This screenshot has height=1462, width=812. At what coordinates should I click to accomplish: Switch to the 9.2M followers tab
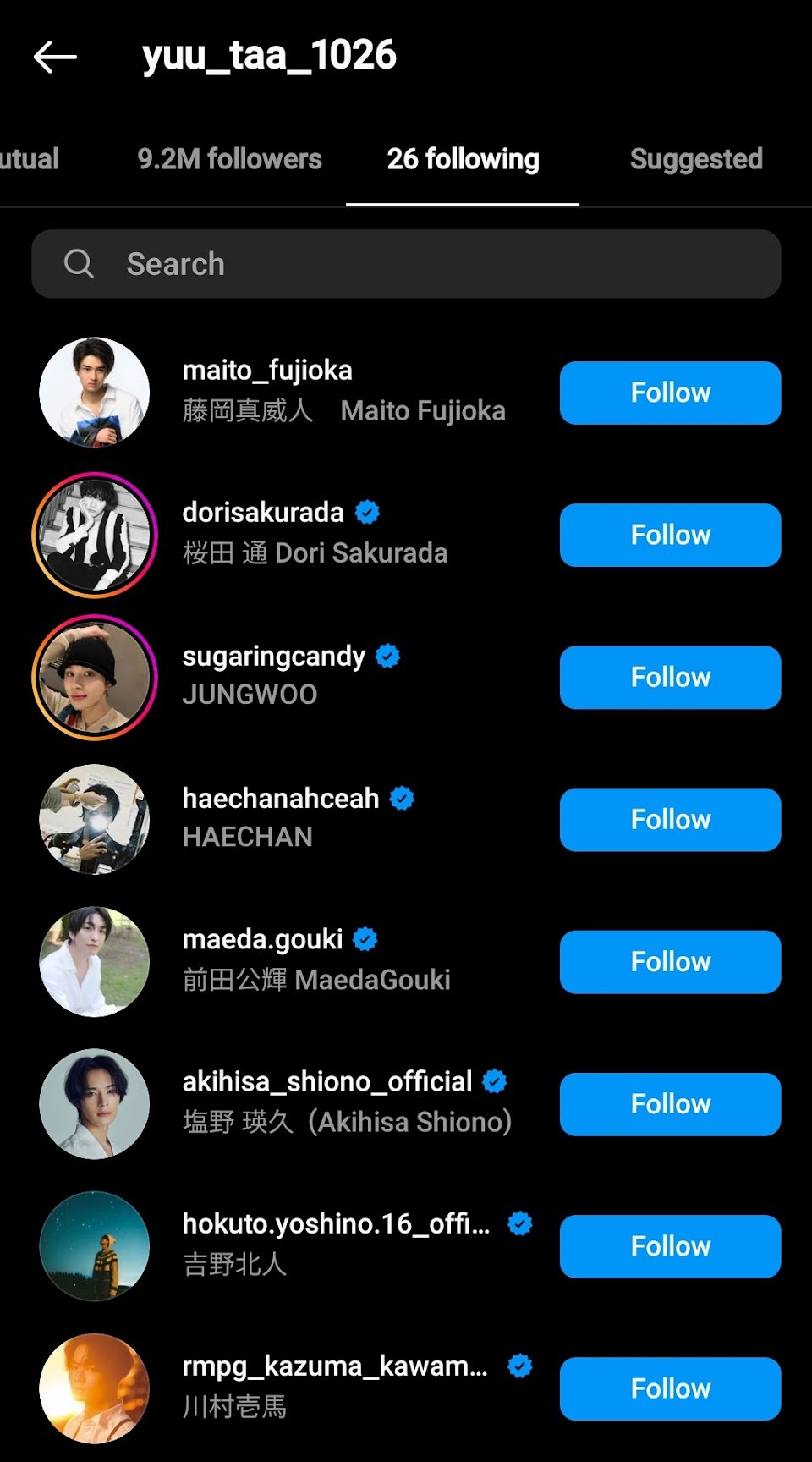[x=229, y=159]
